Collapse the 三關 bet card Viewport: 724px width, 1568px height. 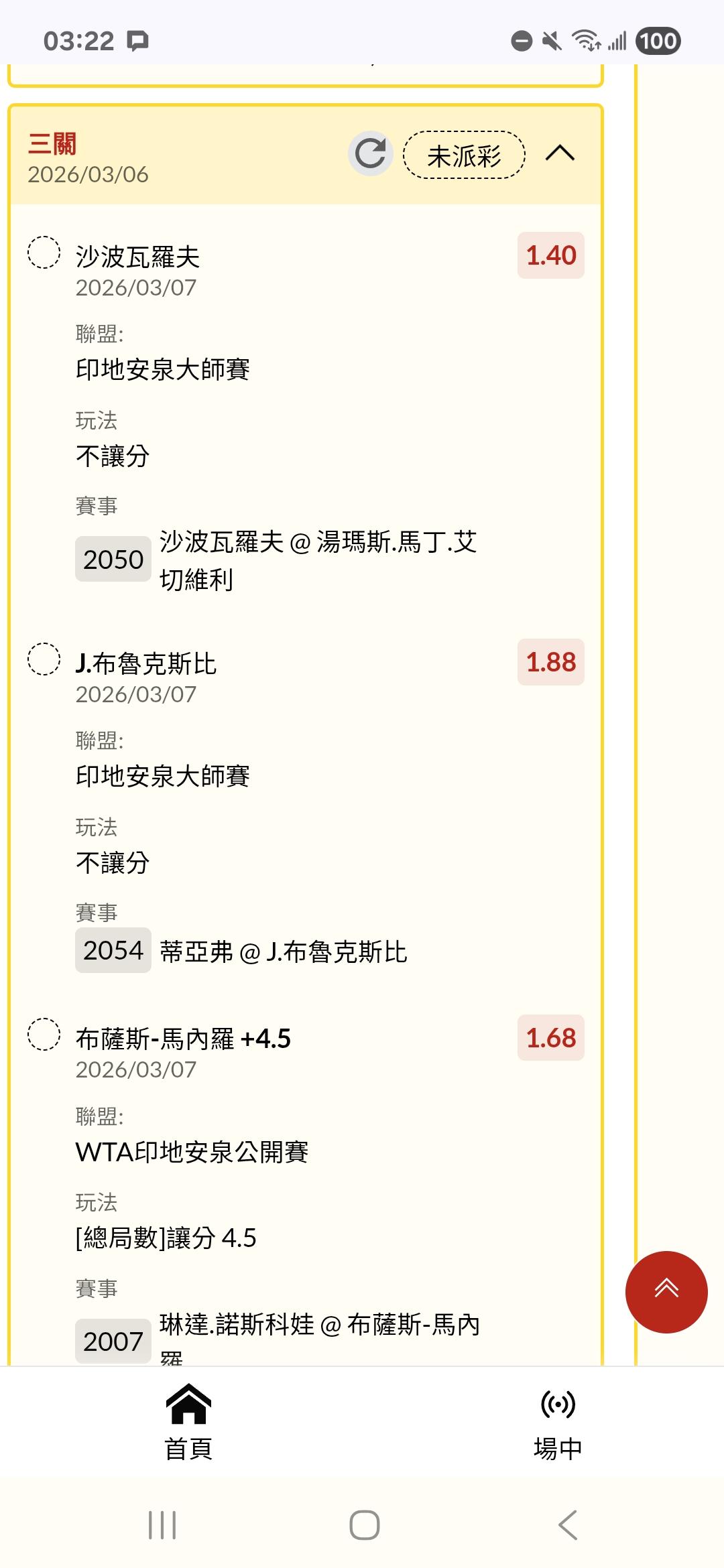[x=560, y=154]
